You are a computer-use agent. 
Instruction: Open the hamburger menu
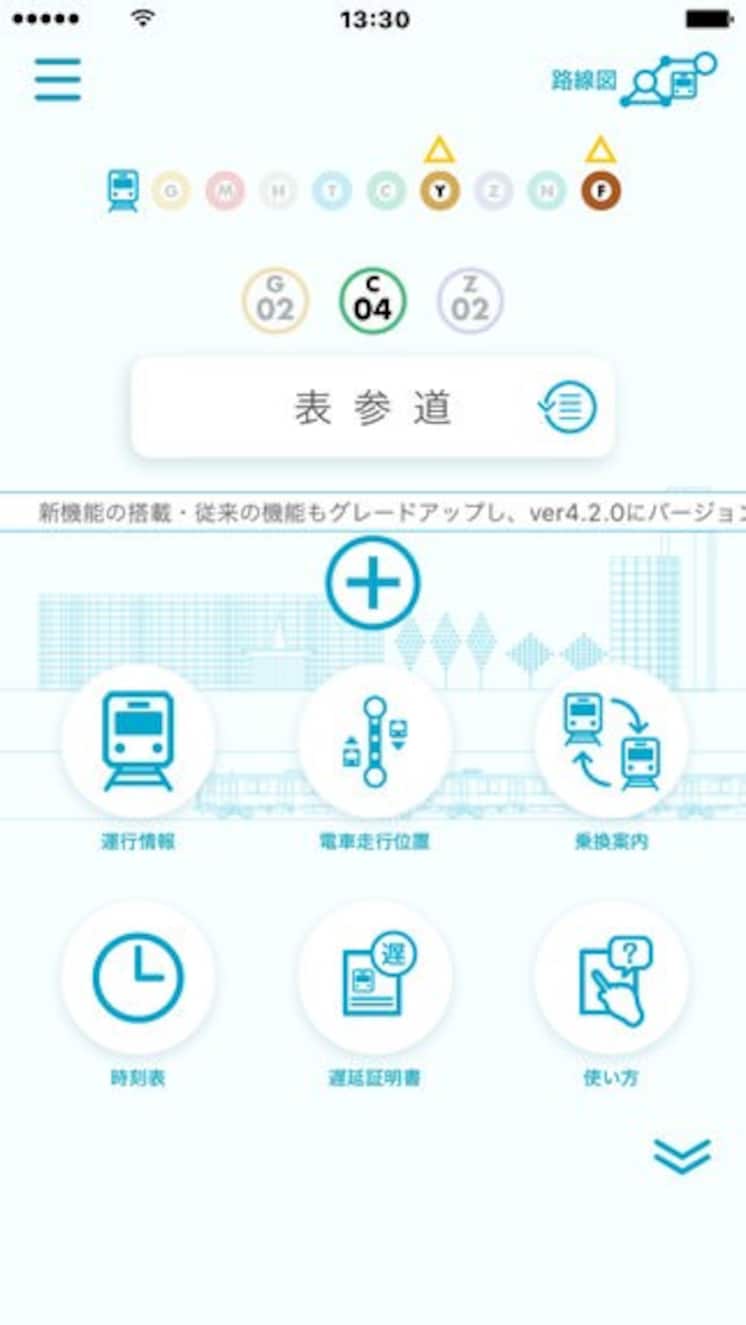point(57,80)
